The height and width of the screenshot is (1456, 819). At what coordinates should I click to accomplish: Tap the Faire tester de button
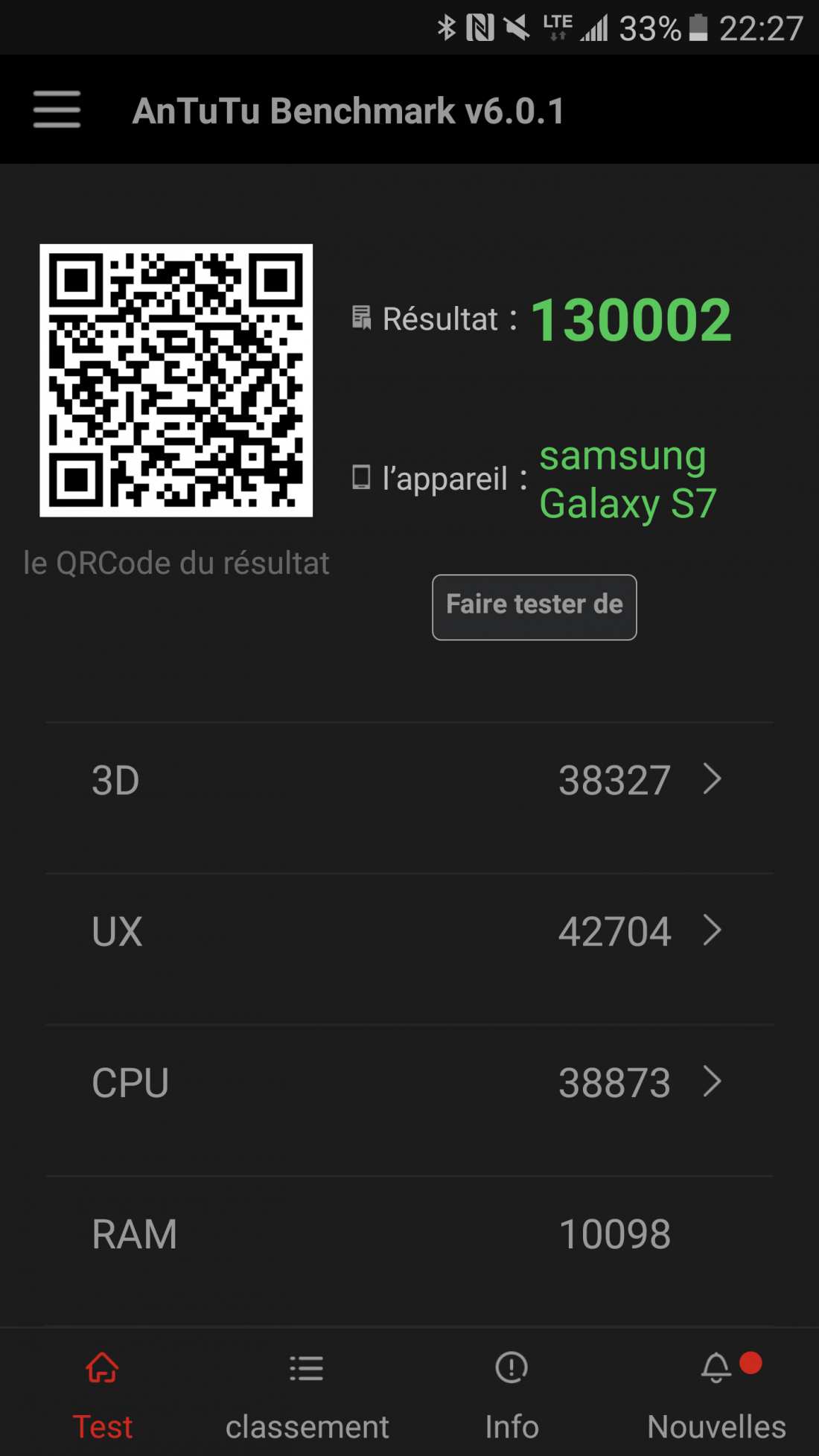point(534,607)
